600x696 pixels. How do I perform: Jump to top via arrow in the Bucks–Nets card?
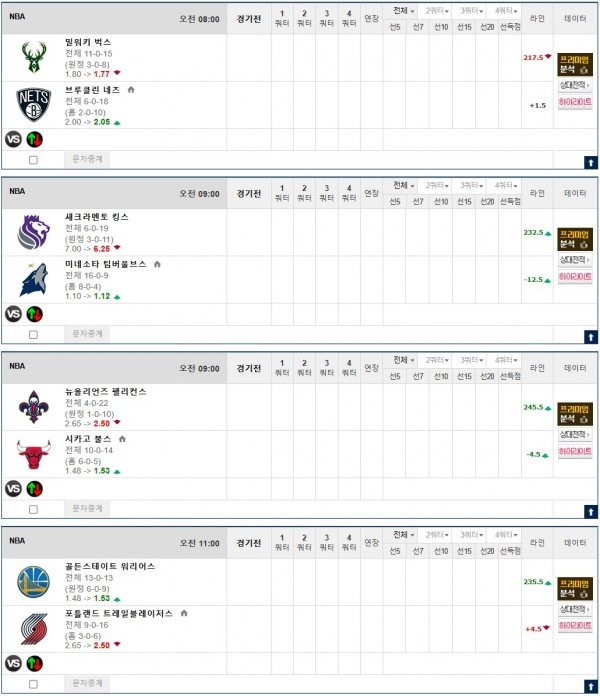tap(590, 161)
